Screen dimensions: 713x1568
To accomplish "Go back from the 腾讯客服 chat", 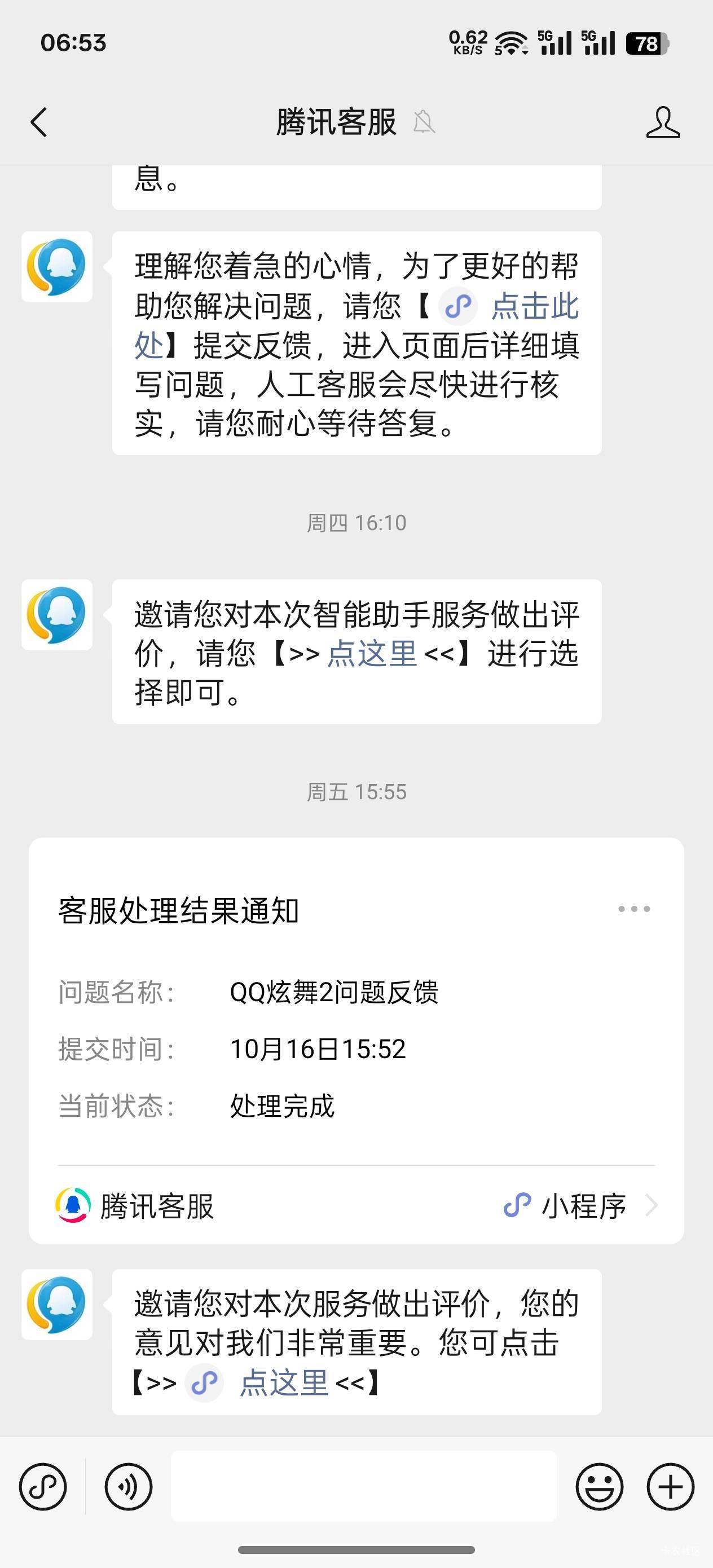I will tap(39, 122).
